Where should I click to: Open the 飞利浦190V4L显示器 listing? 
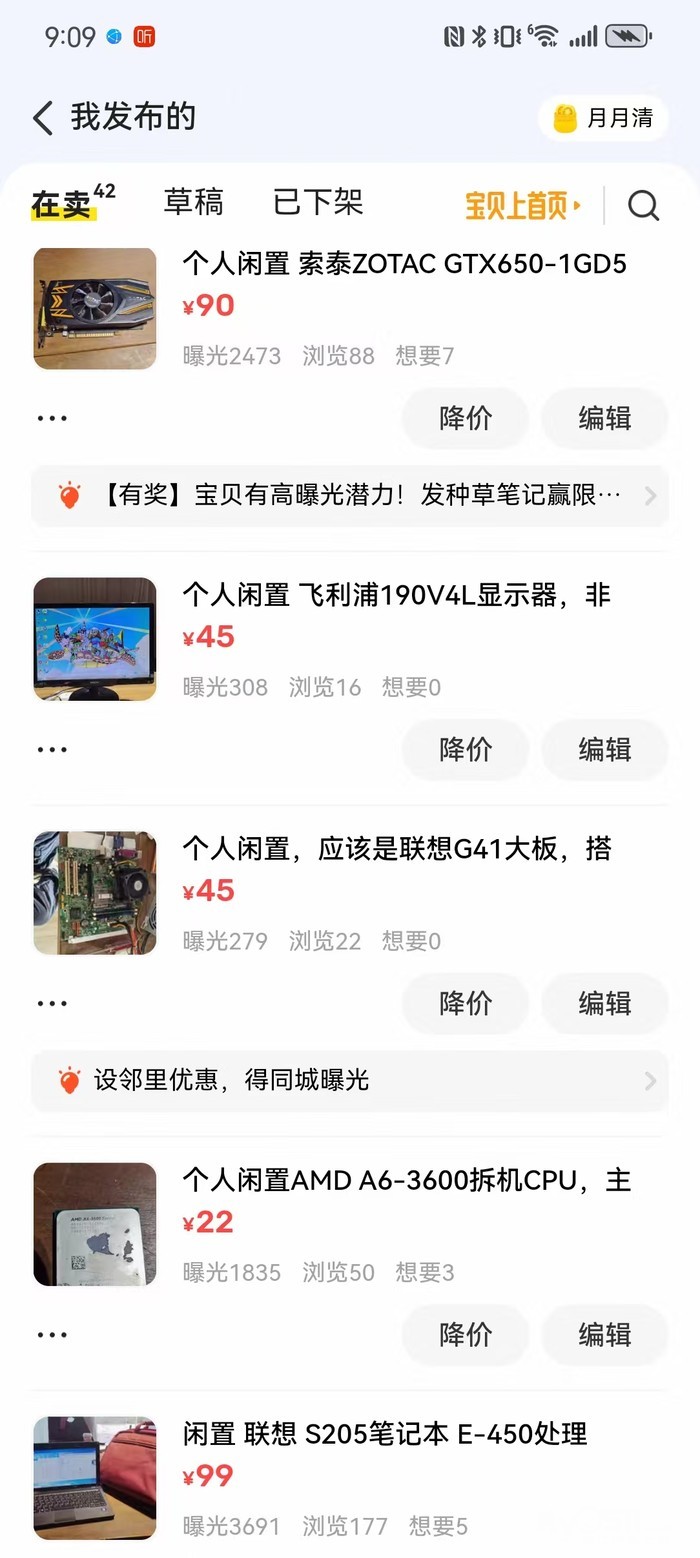396,596
